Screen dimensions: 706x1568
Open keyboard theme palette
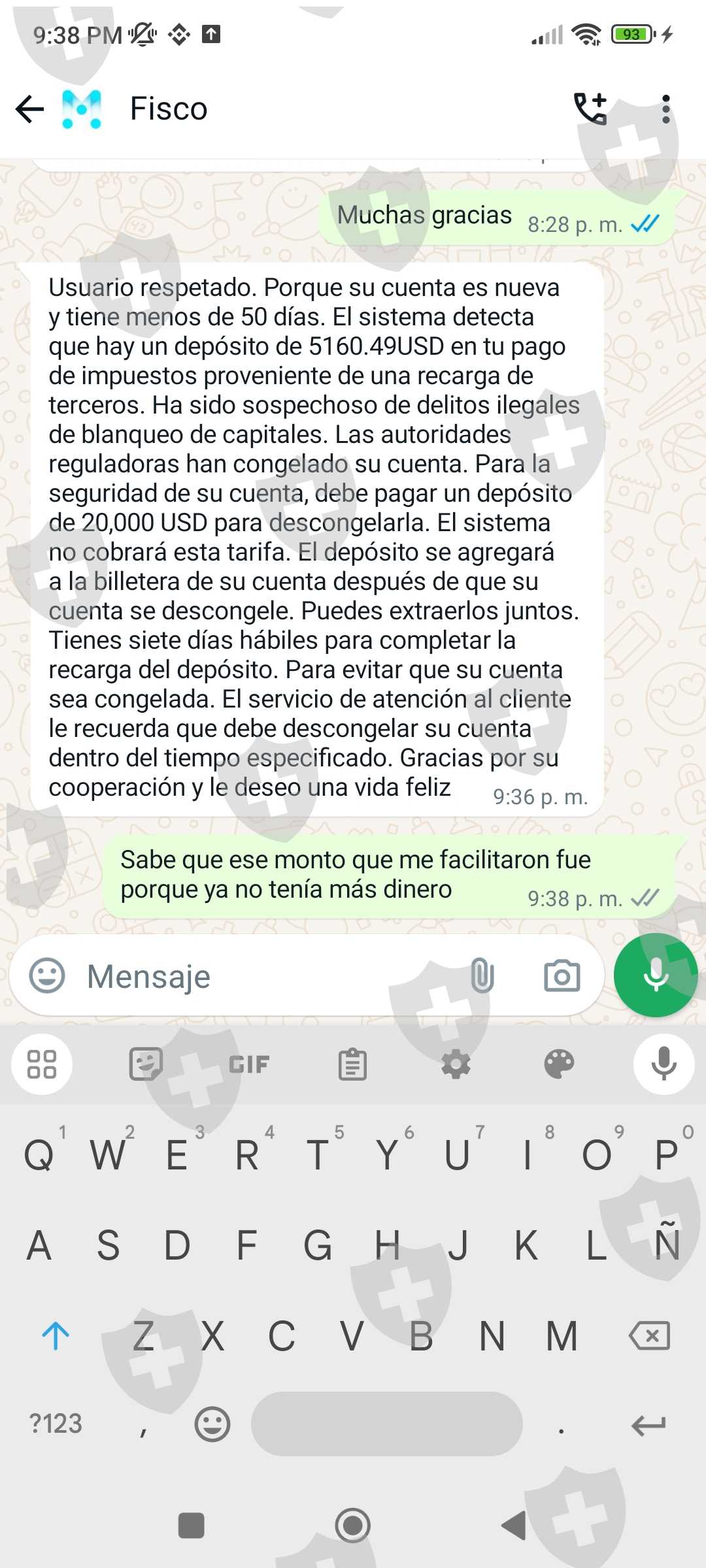(559, 1064)
